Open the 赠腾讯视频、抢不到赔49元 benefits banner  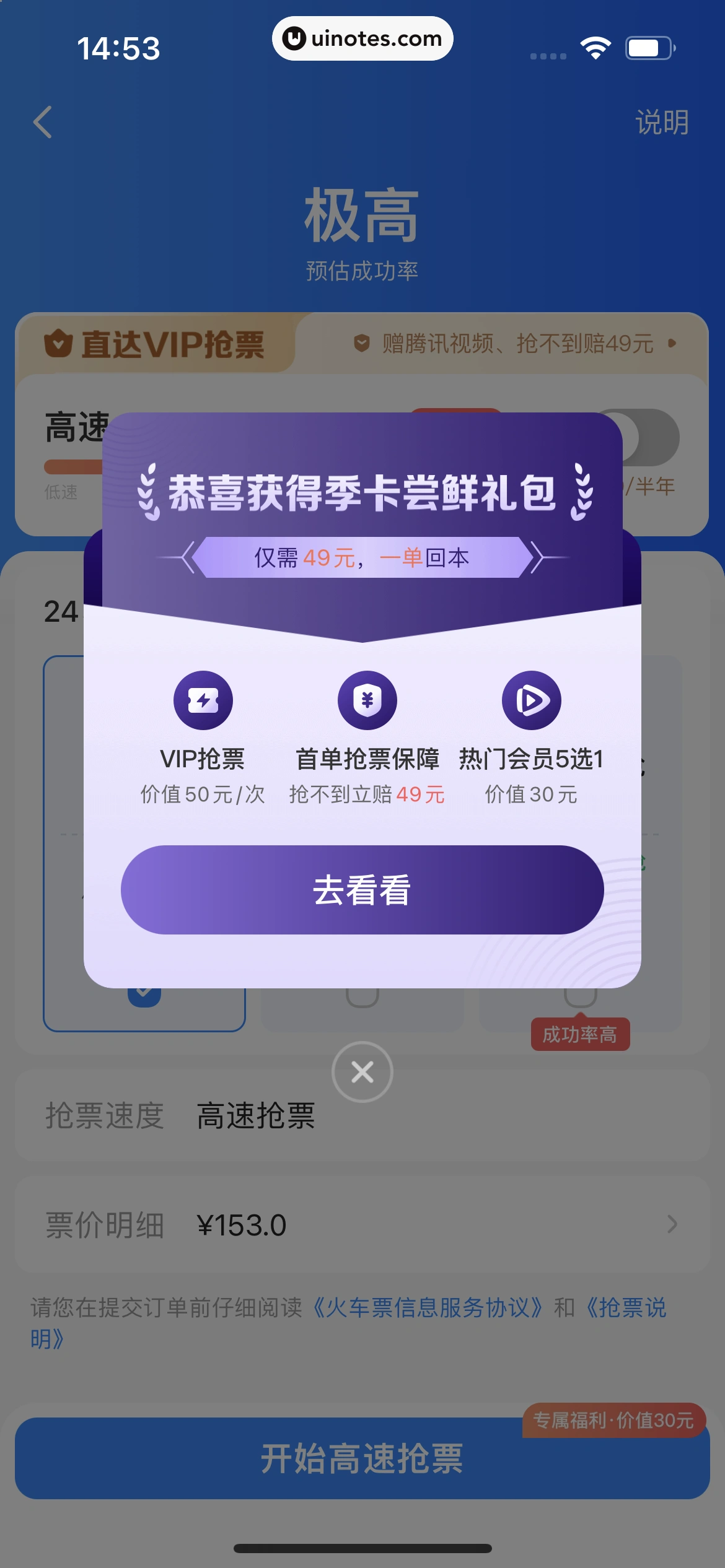tap(517, 343)
